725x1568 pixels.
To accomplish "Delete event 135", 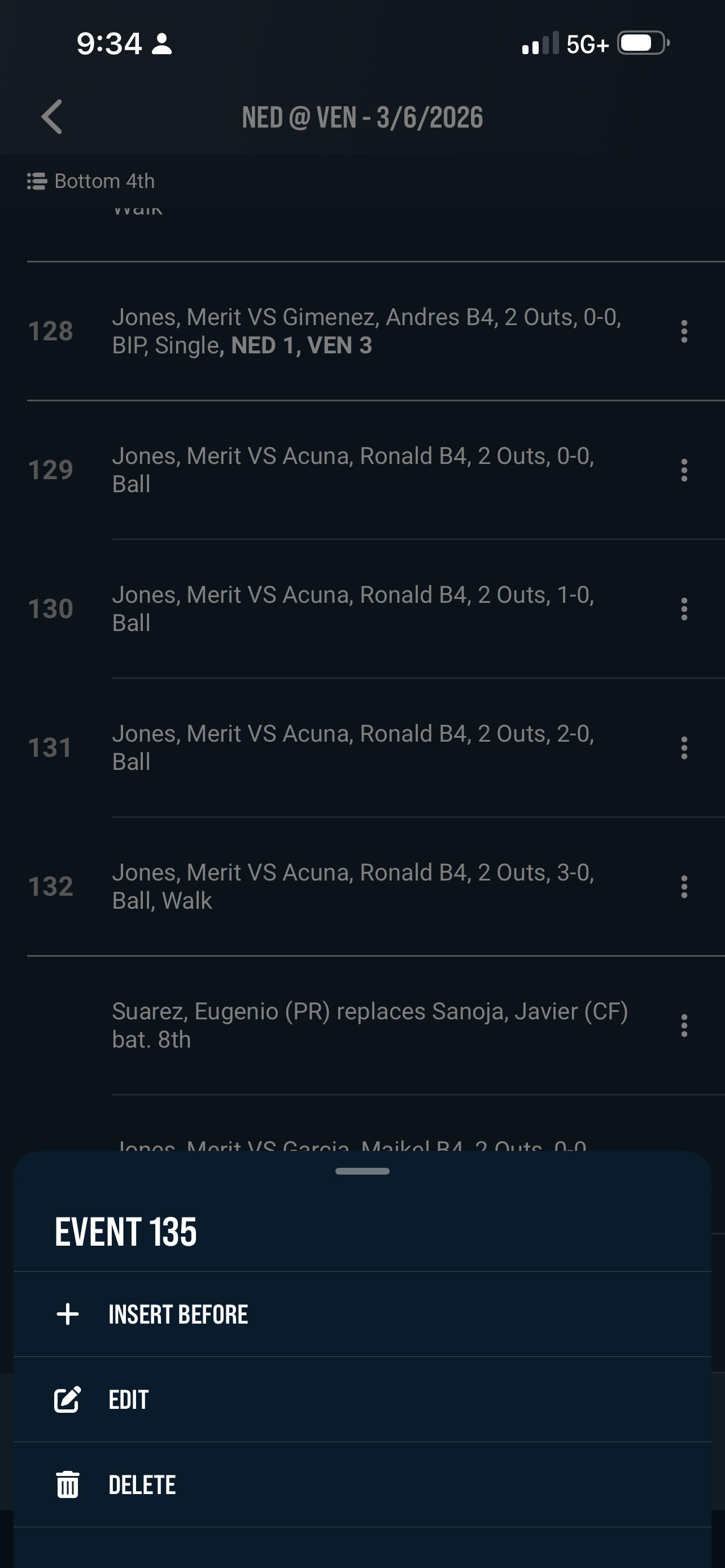I will pos(142,1484).
